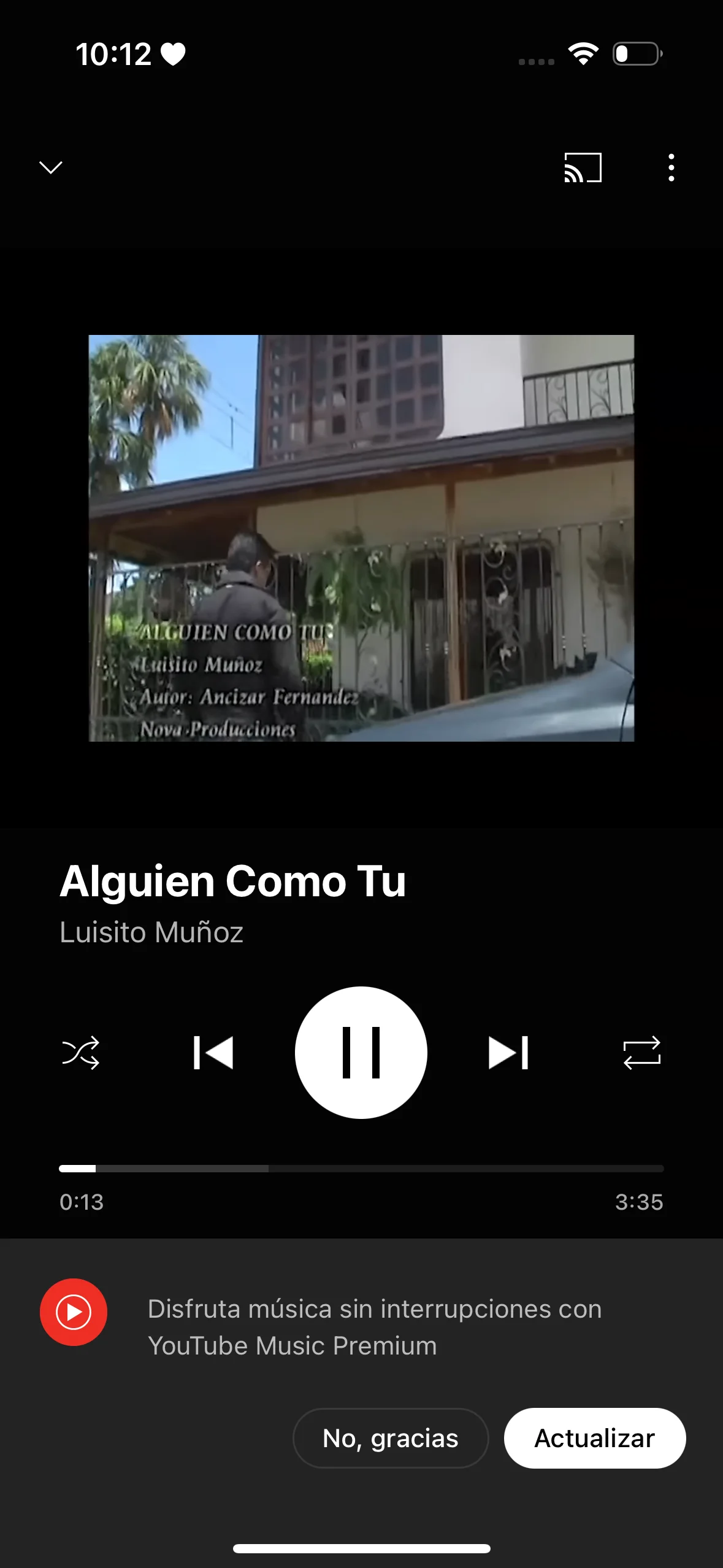Open artist Luisito Muñoz

pyautogui.click(x=151, y=932)
